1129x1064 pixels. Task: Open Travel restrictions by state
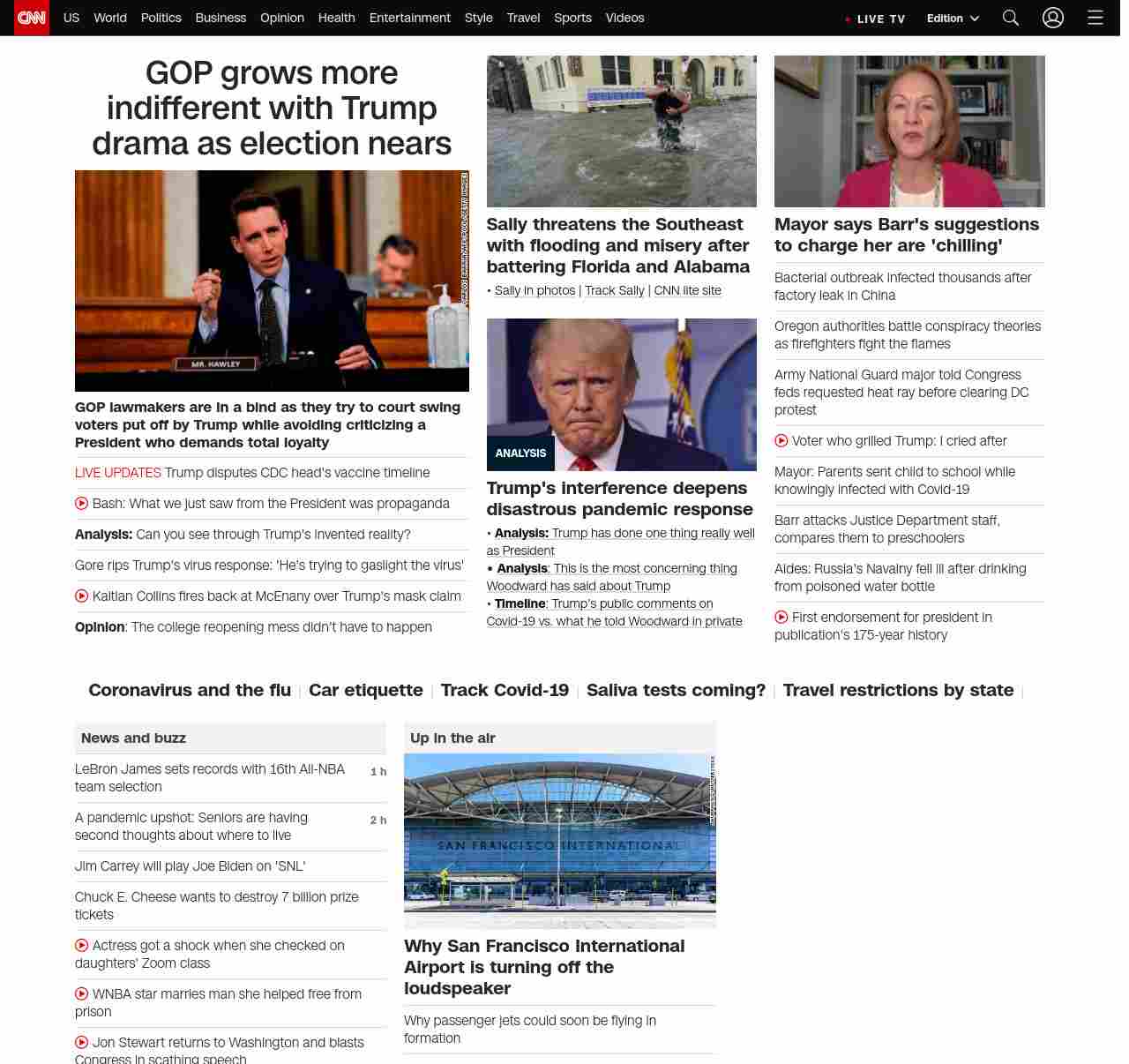click(898, 690)
